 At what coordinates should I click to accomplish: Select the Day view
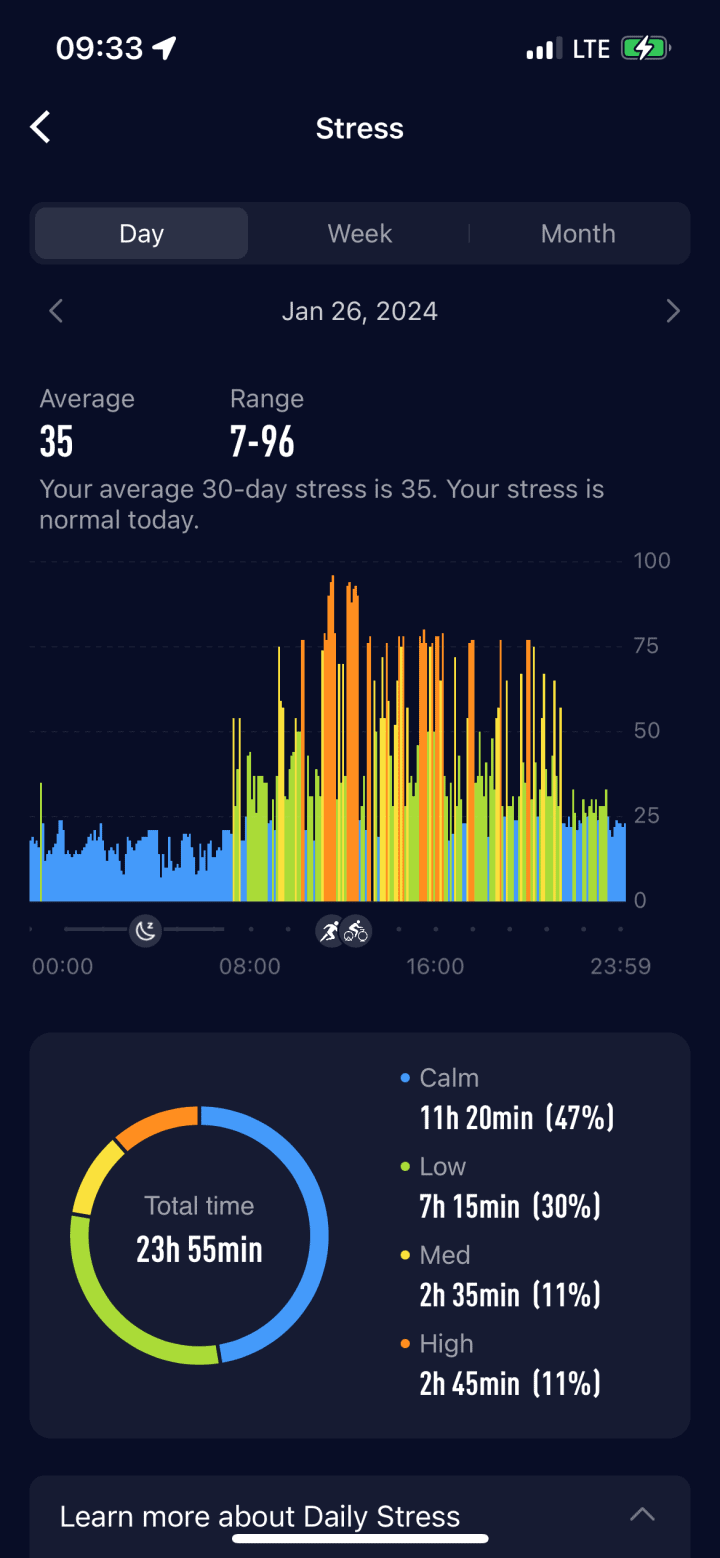[x=141, y=234]
